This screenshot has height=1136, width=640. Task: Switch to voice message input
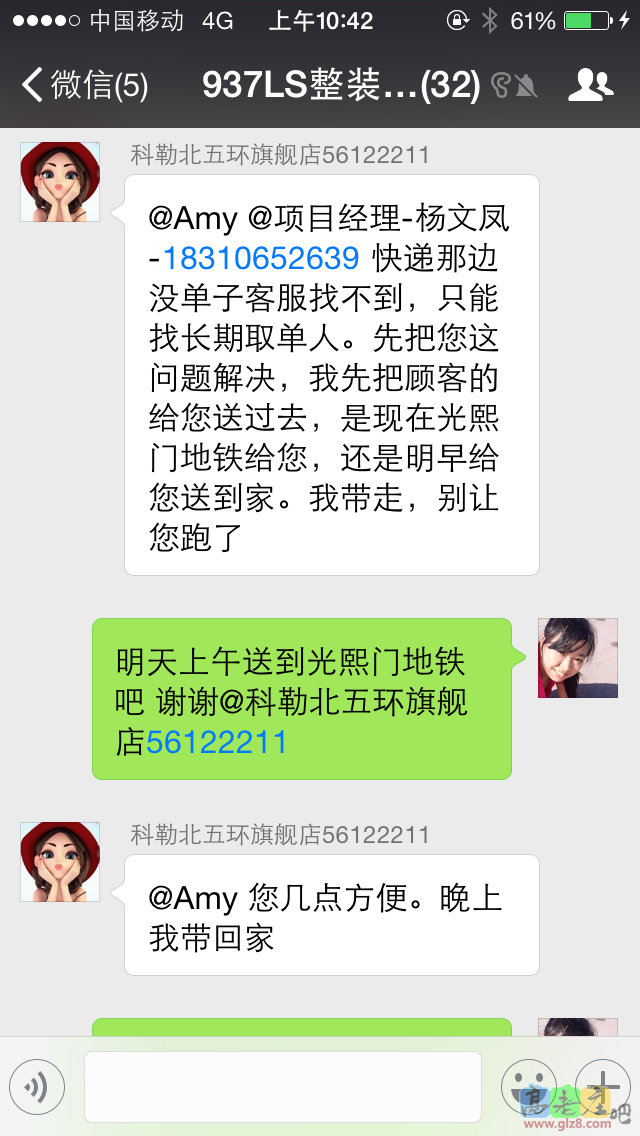[x=37, y=1087]
